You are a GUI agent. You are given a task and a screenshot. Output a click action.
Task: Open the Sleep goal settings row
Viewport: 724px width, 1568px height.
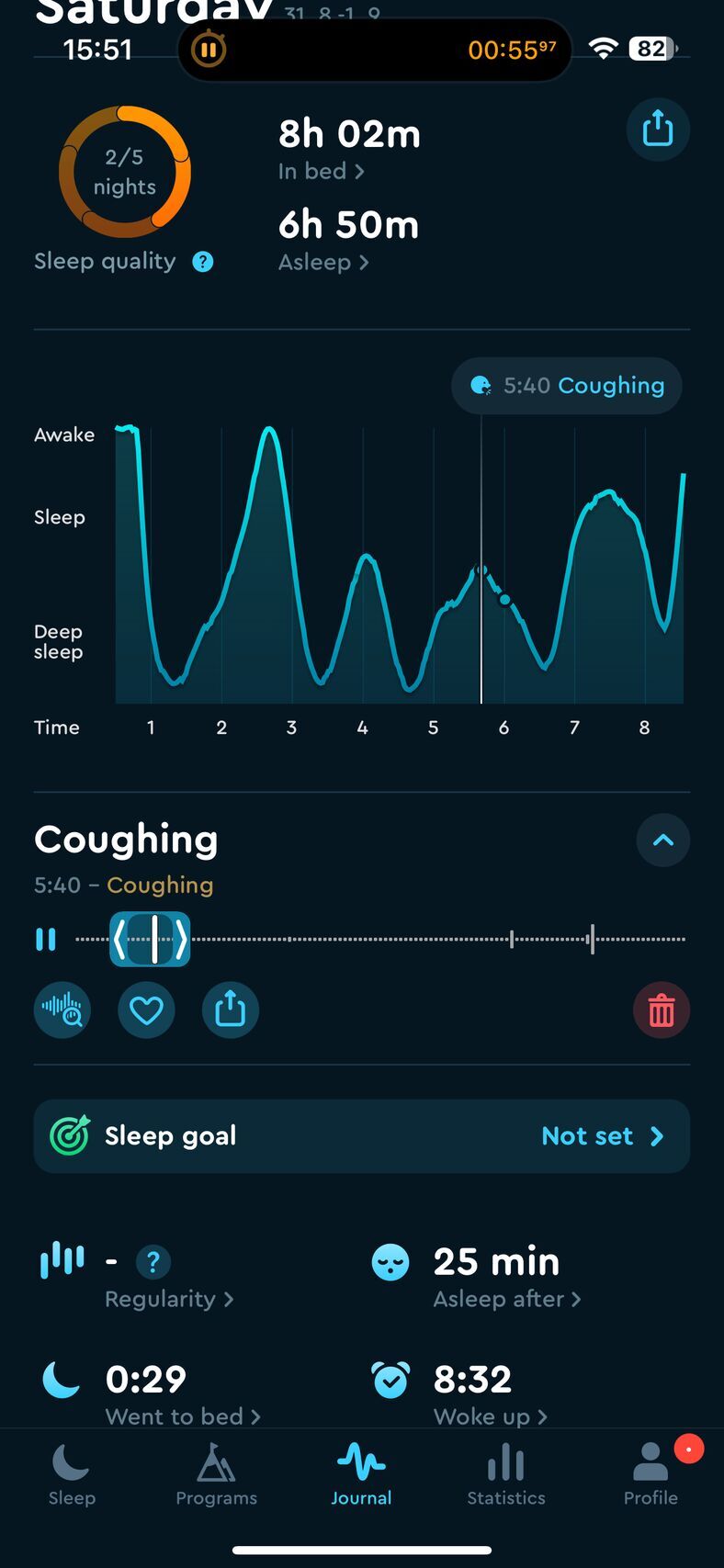(x=361, y=1135)
